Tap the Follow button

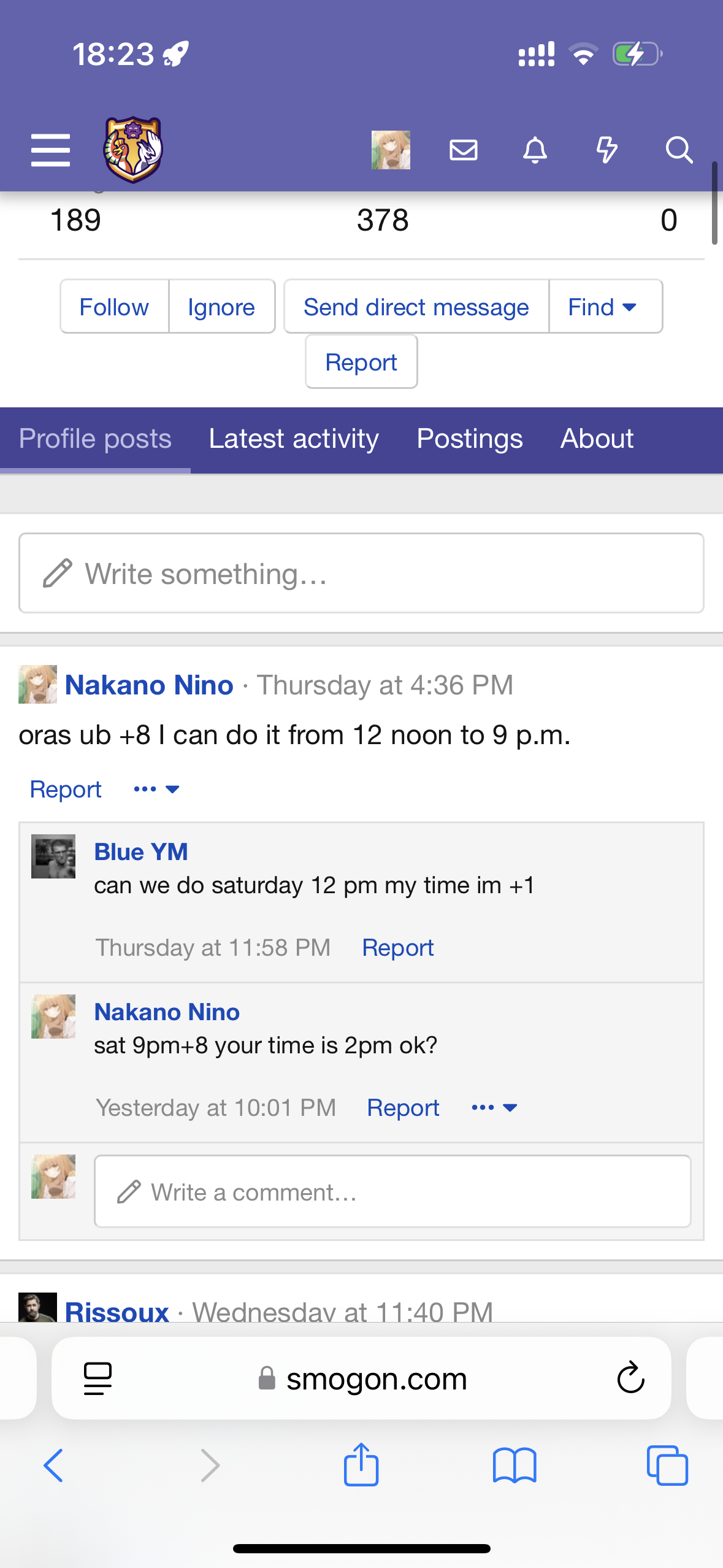pyautogui.click(x=114, y=307)
